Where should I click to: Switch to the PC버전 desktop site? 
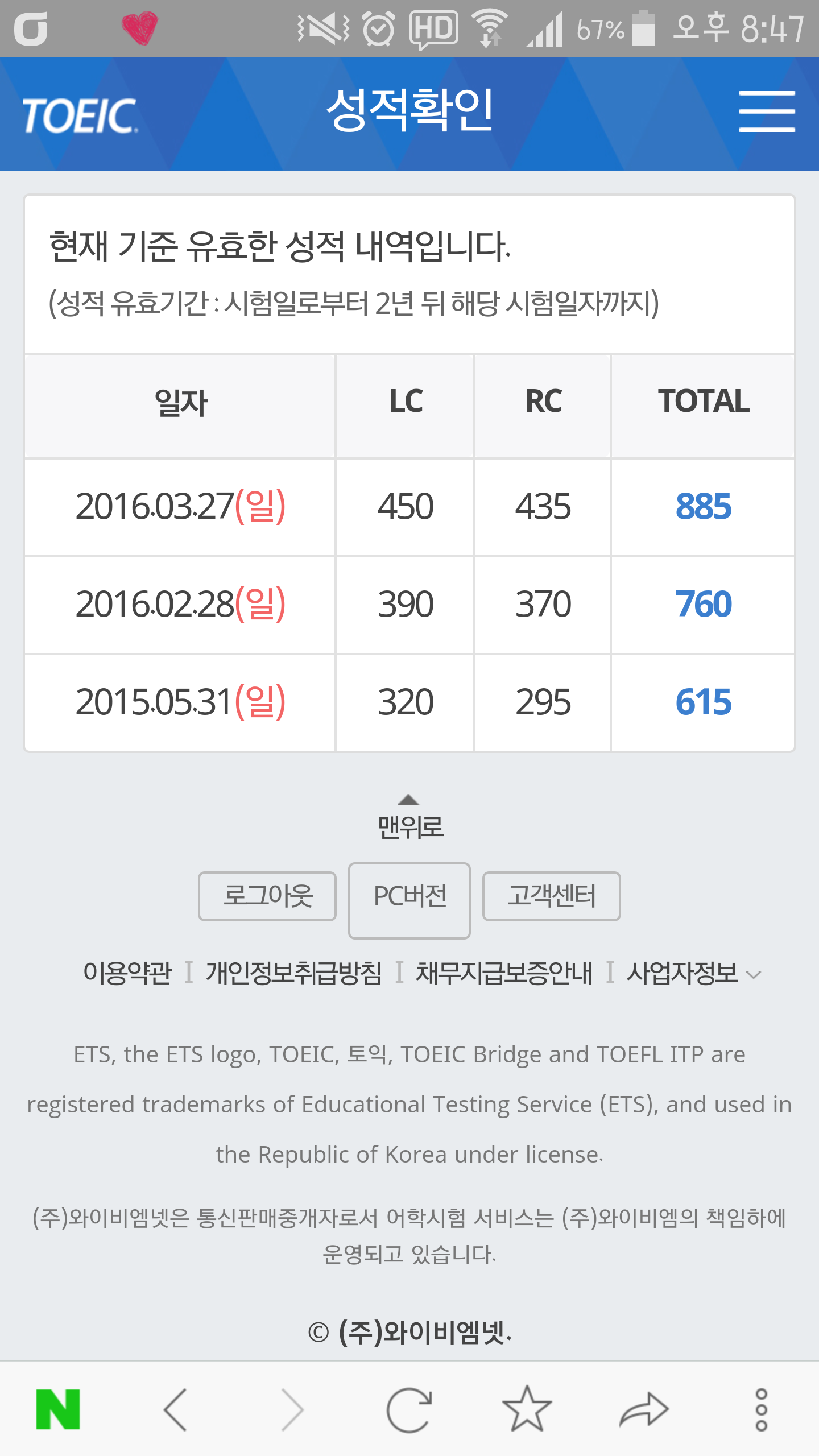pyautogui.click(x=409, y=900)
